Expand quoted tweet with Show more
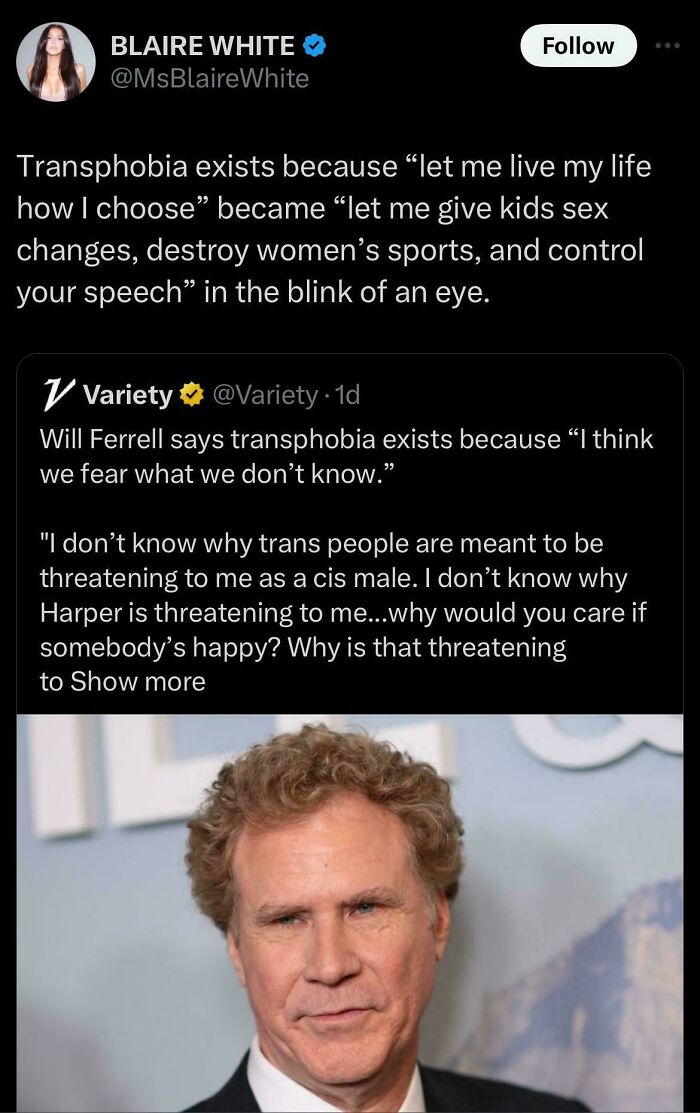The width and height of the screenshot is (700, 1113). click(137, 682)
